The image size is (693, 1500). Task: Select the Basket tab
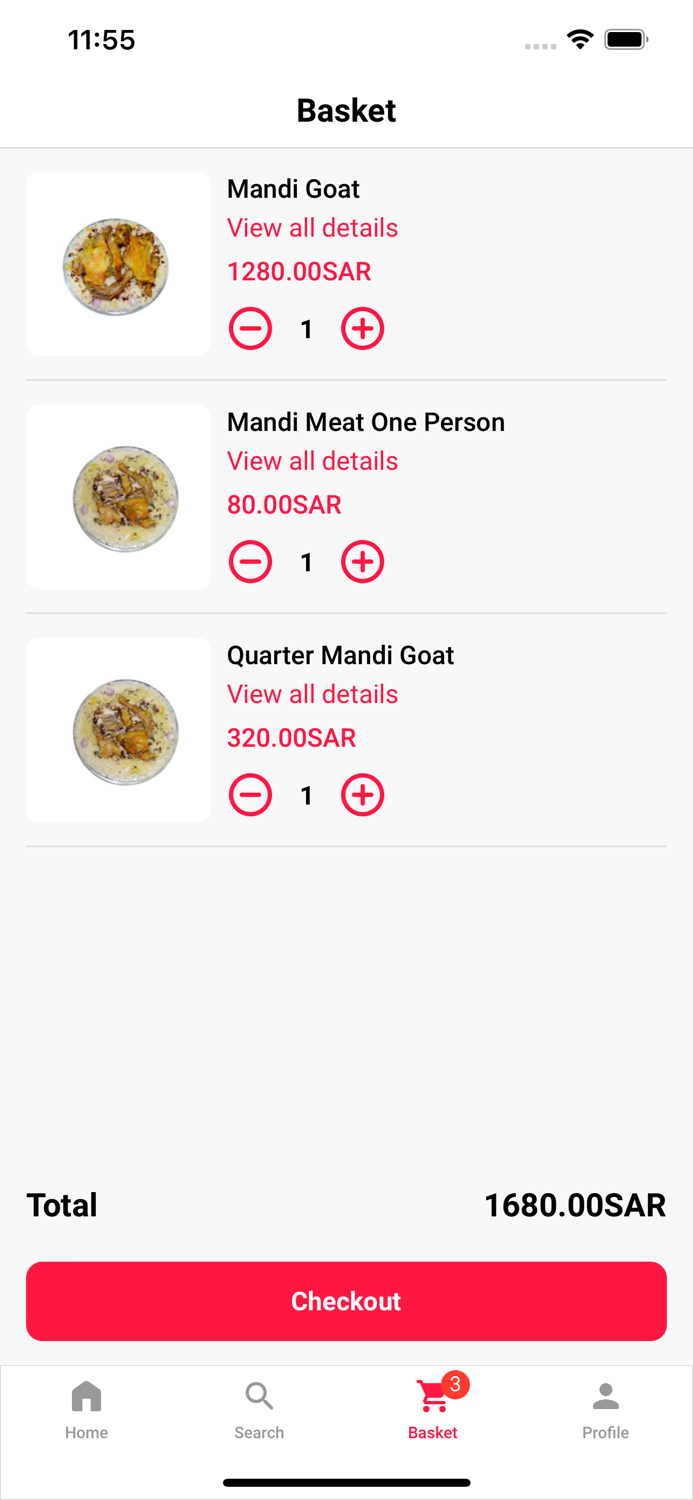click(x=433, y=1409)
